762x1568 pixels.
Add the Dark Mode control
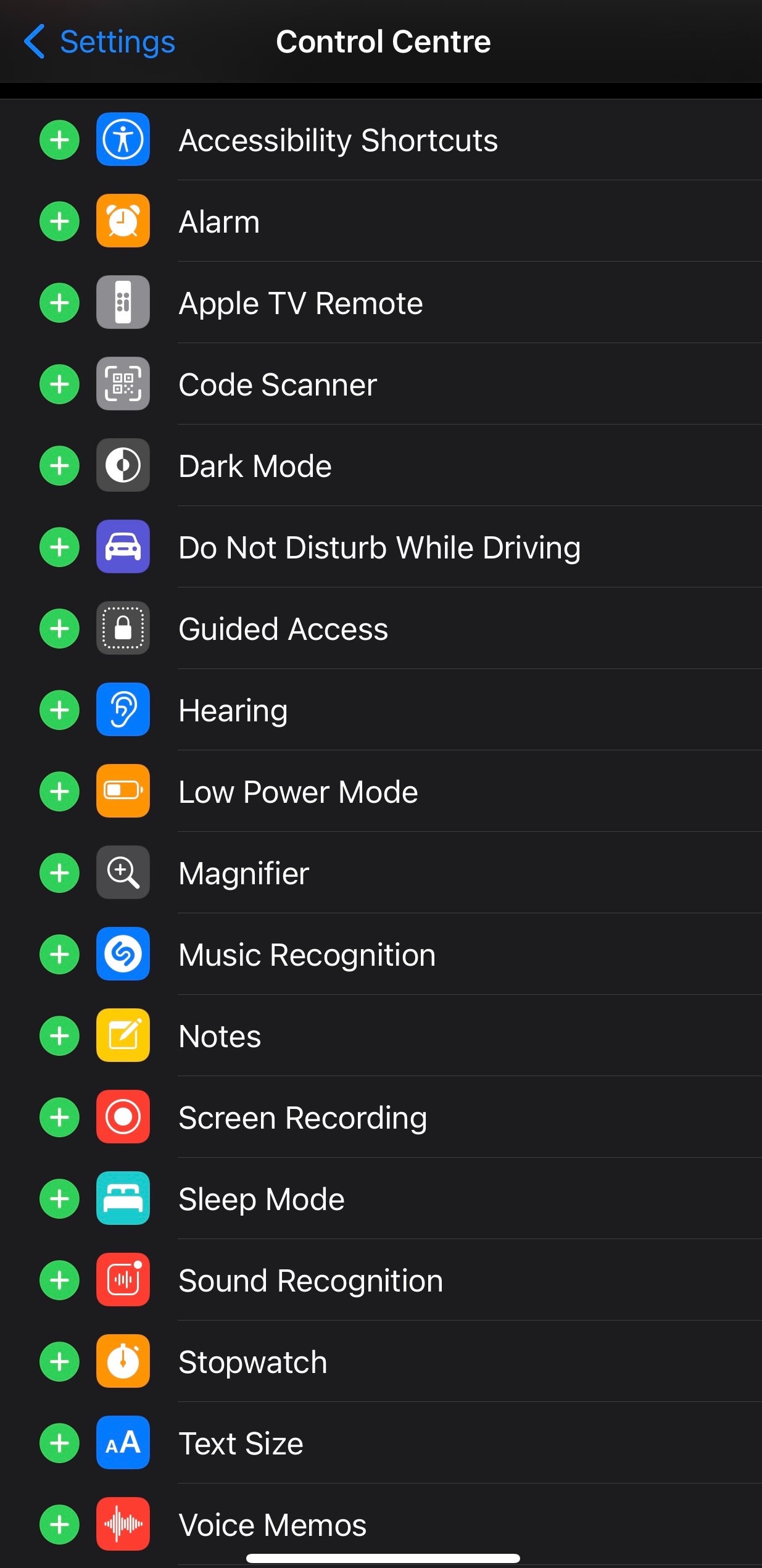tap(59, 466)
